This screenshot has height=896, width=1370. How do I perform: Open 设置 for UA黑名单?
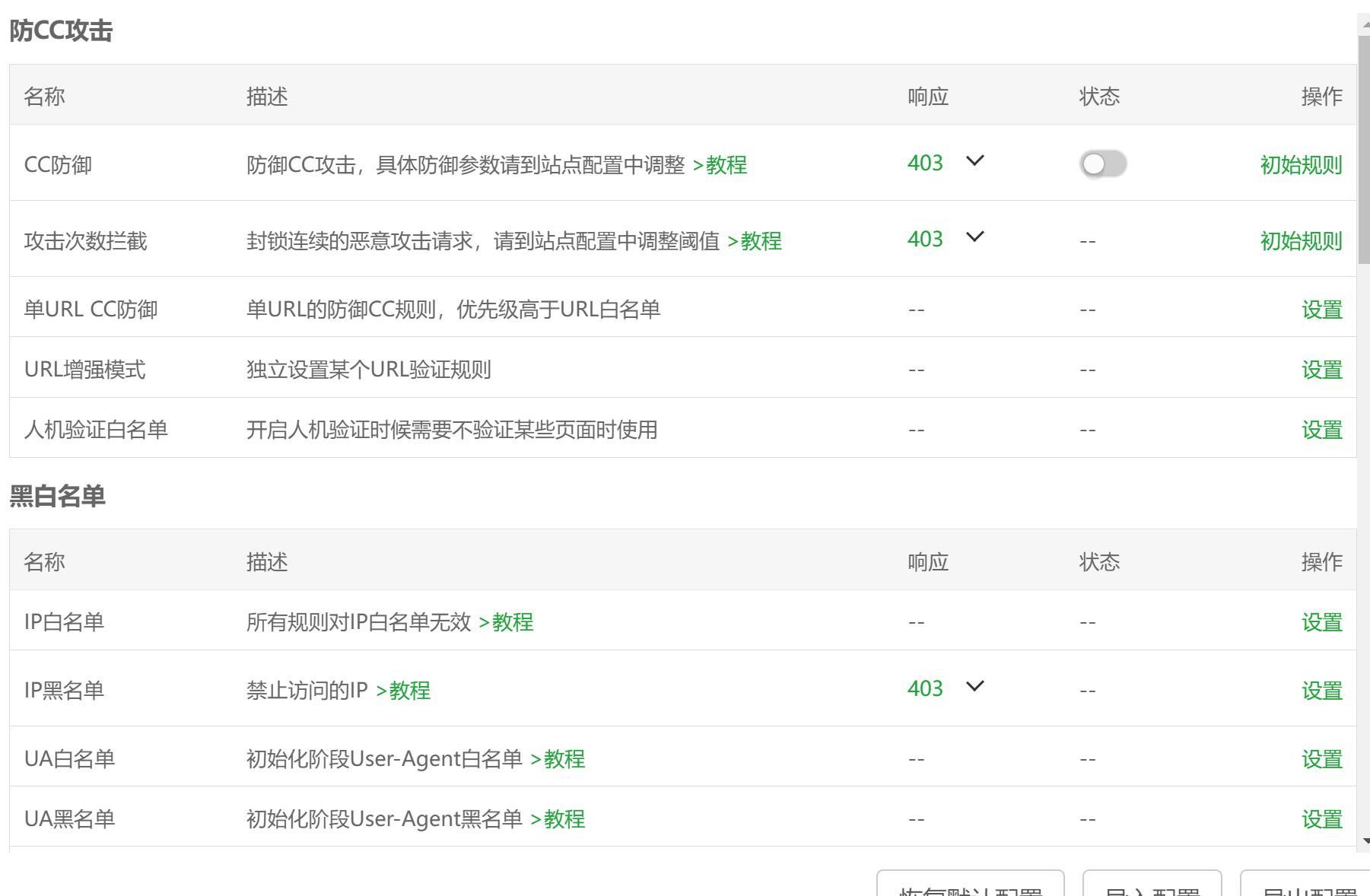click(1321, 819)
